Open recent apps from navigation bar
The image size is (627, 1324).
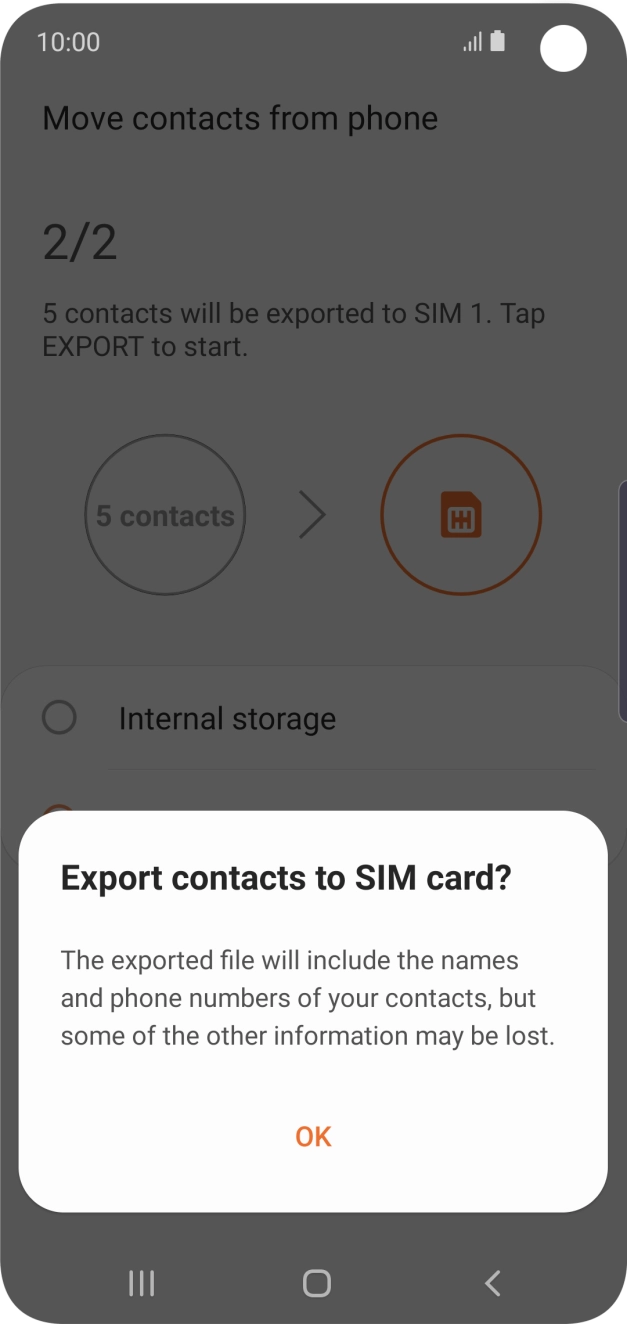(142, 1283)
